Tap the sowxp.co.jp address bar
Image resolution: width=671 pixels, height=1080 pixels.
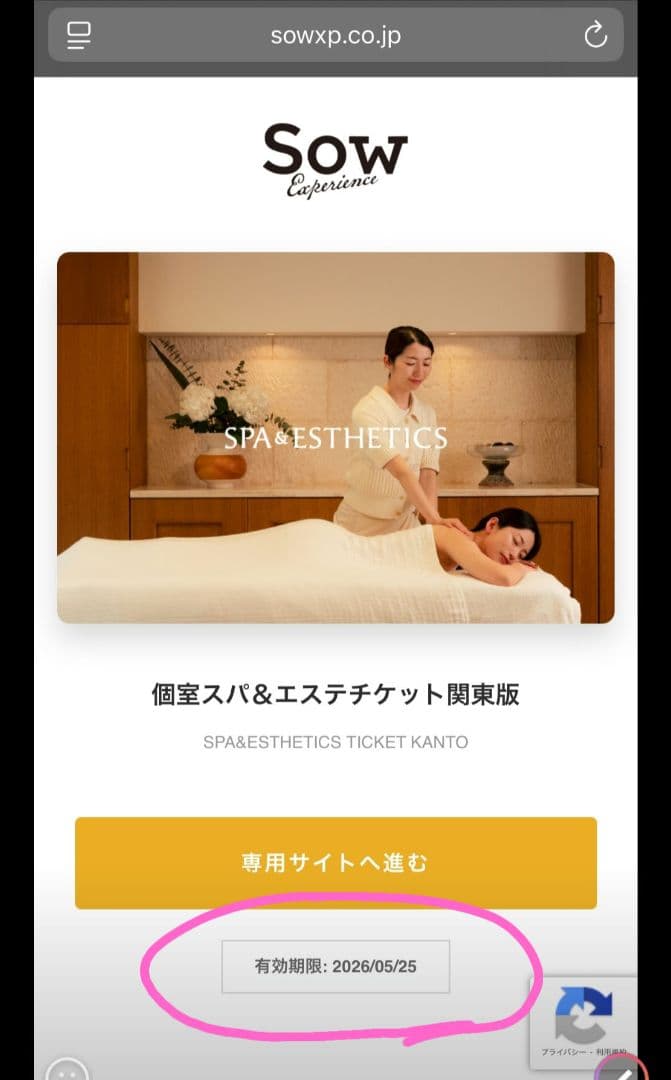point(335,36)
